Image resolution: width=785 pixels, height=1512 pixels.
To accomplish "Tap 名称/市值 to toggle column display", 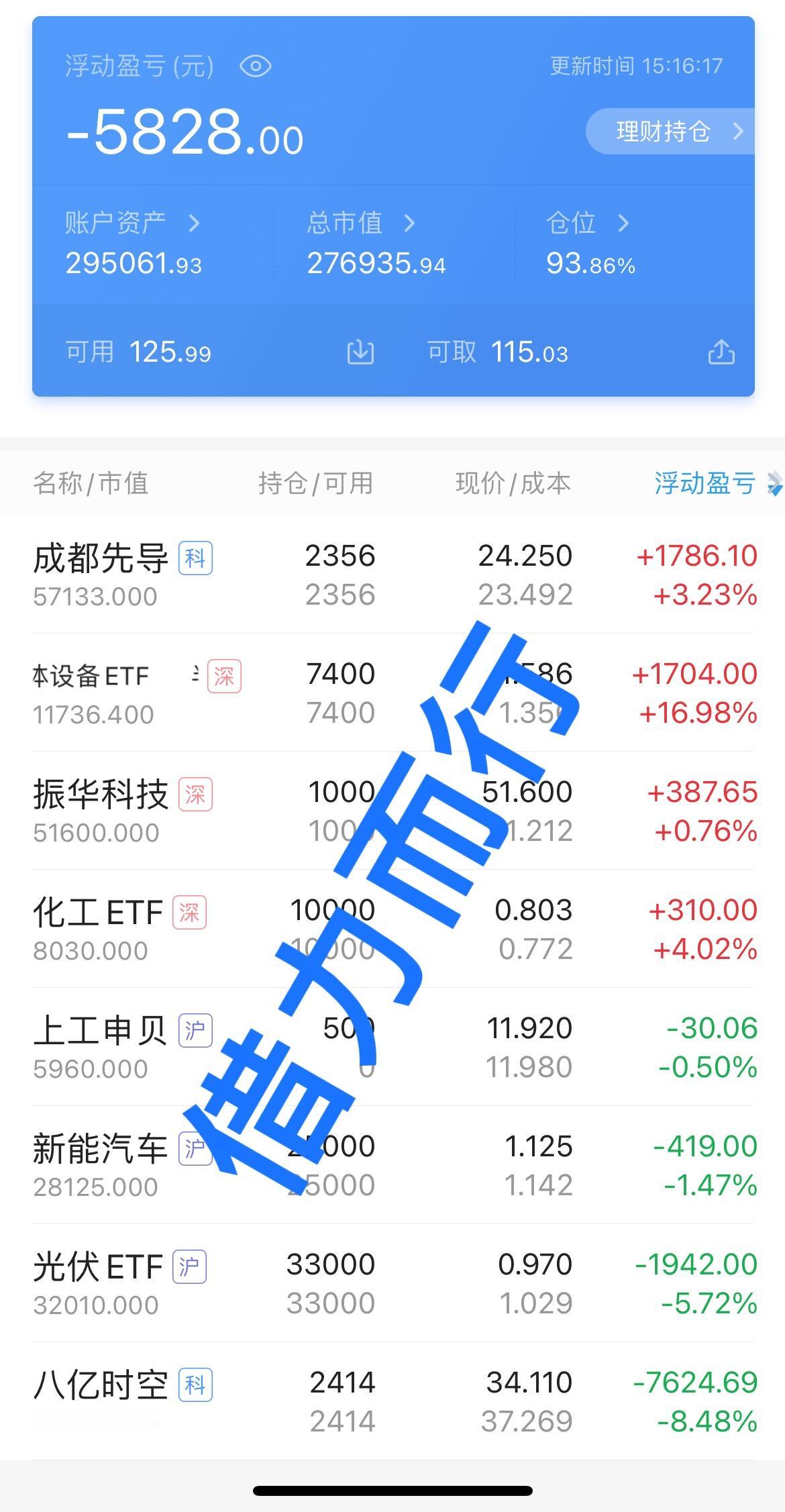I will (x=92, y=483).
